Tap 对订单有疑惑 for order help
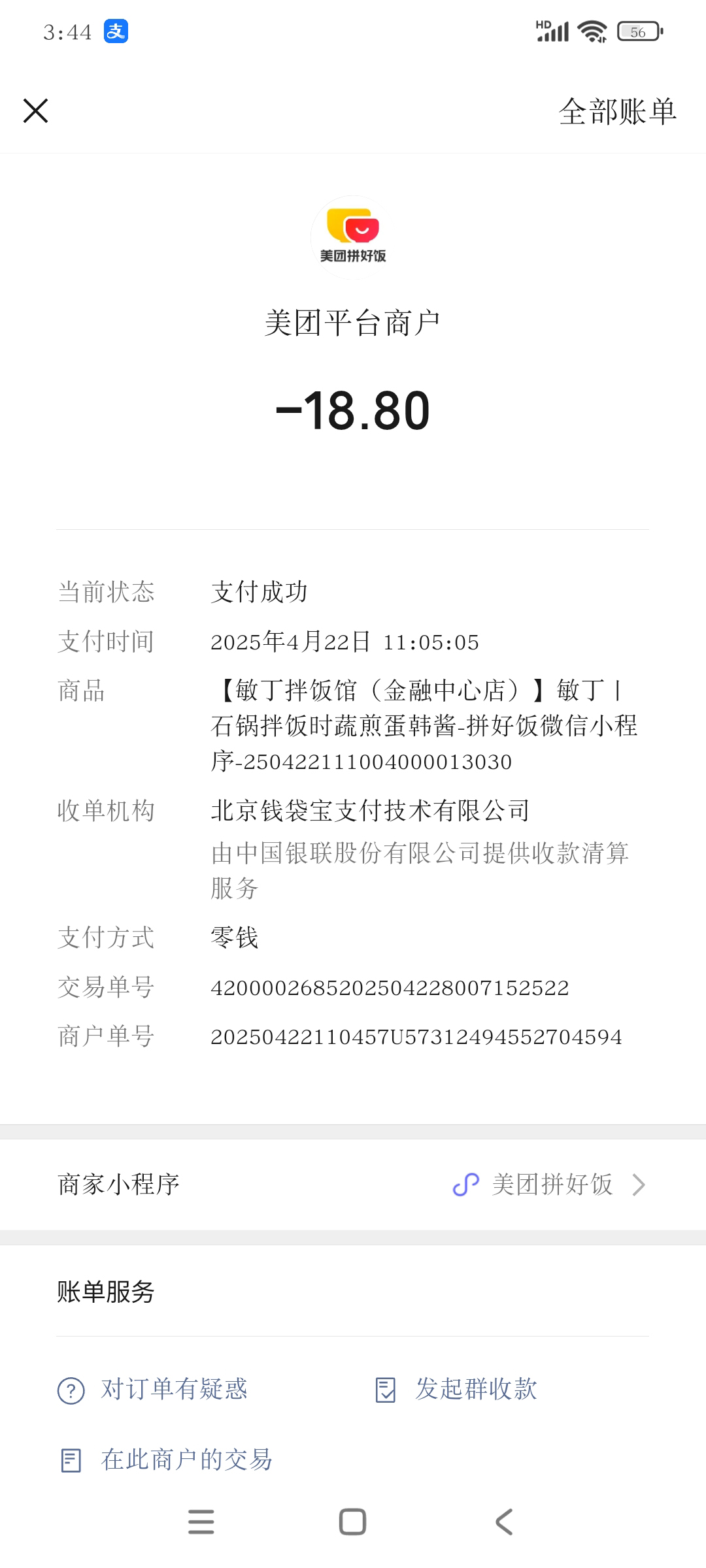Viewport: 706px width, 1568px height. pyautogui.click(x=154, y=1389)
